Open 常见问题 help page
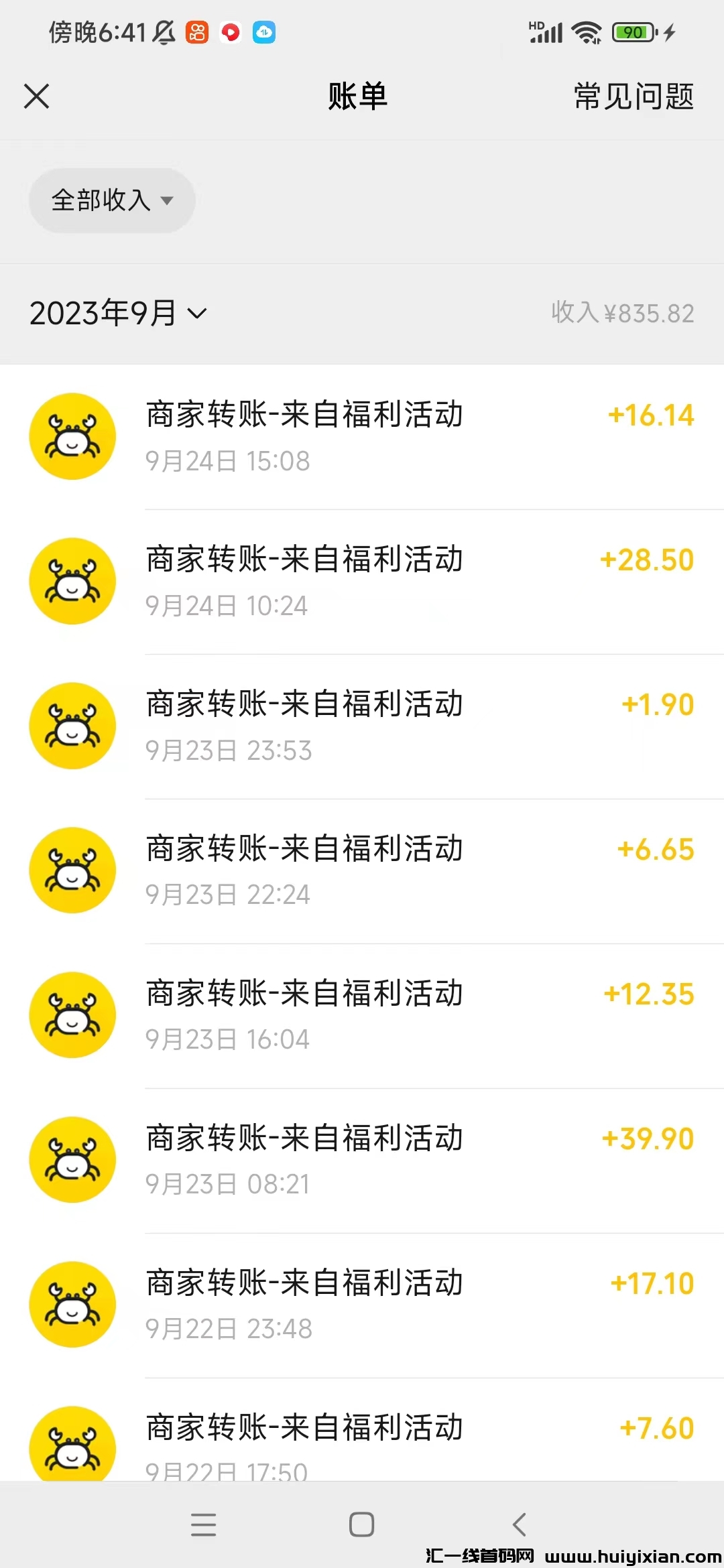 tap(633, 96)
